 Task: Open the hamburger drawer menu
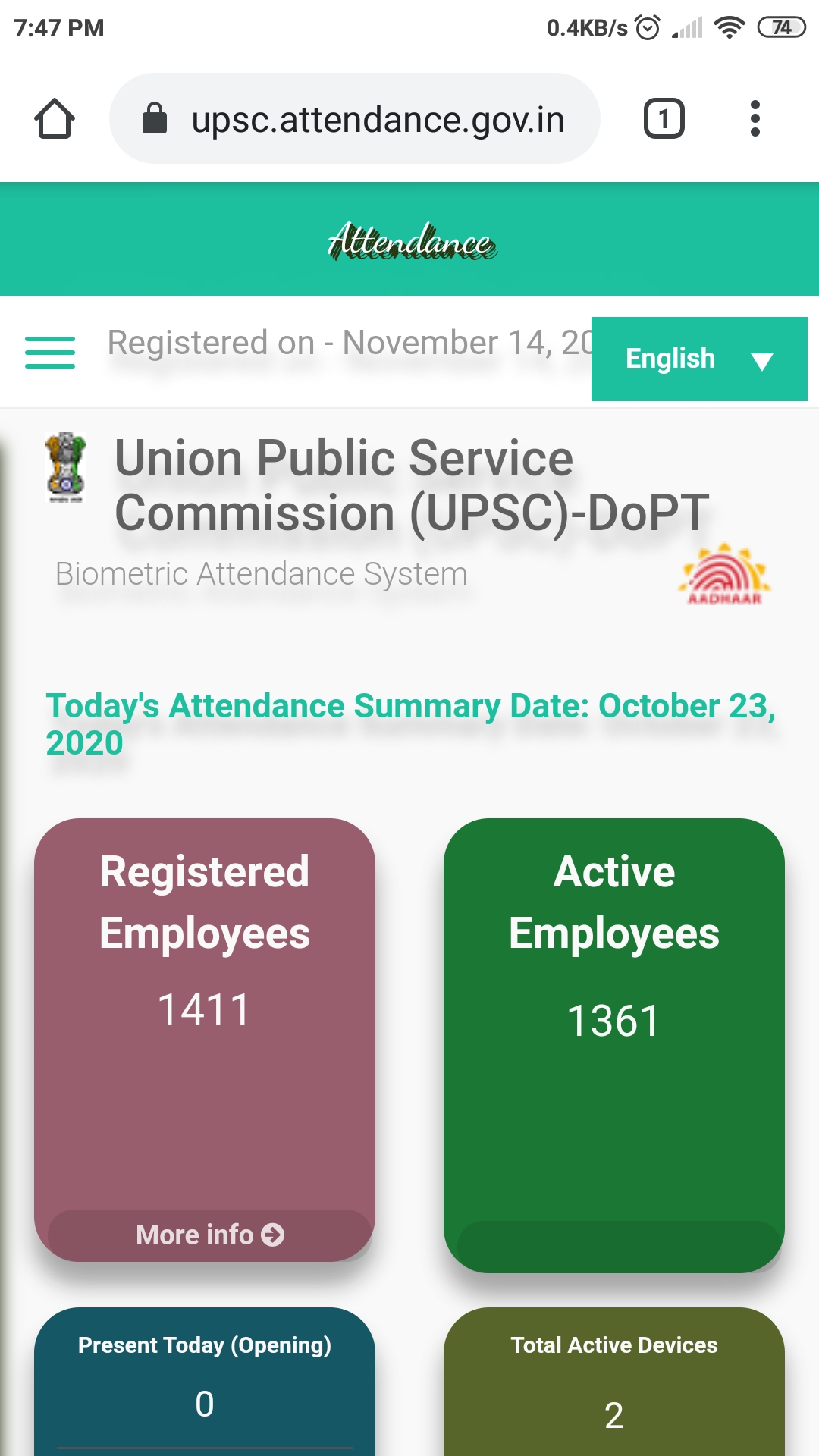coord(50,353)
